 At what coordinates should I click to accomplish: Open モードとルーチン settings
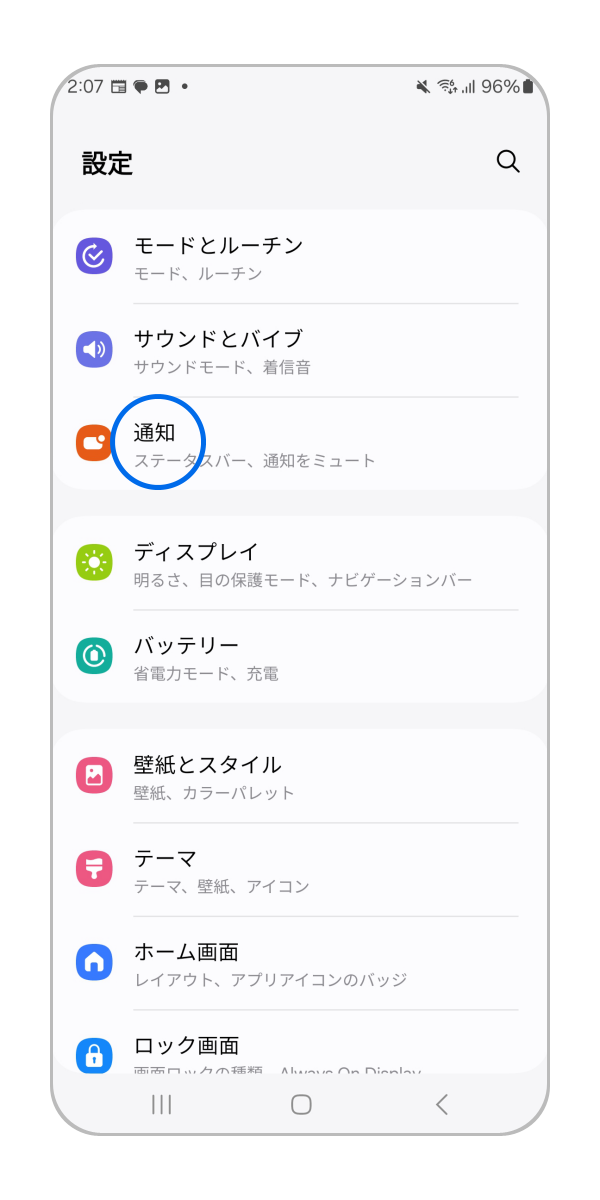pyautogui.click(x=300, y=257)
